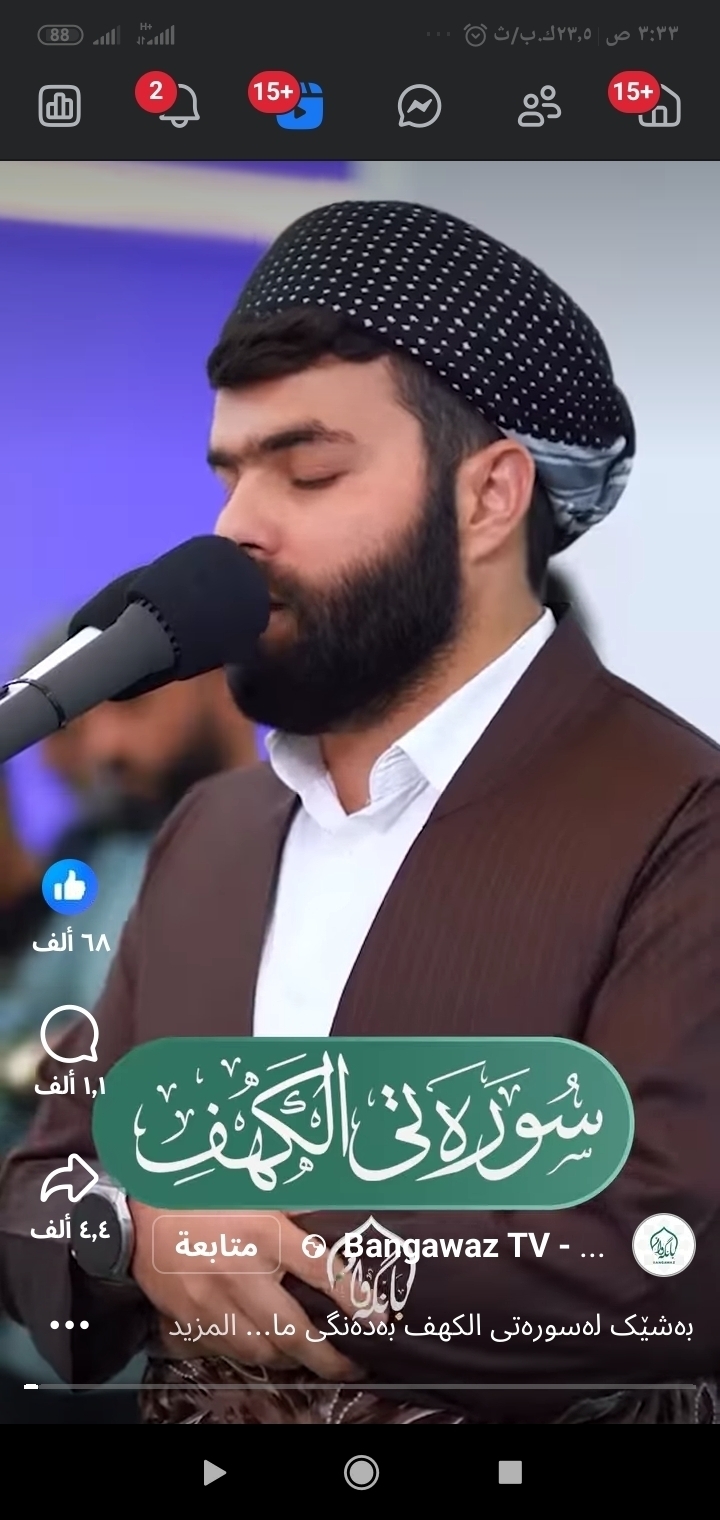This screenshot has height=1520, width=720.
Task: Open the Messenger chats icon
Action: [x=419, y=106]
